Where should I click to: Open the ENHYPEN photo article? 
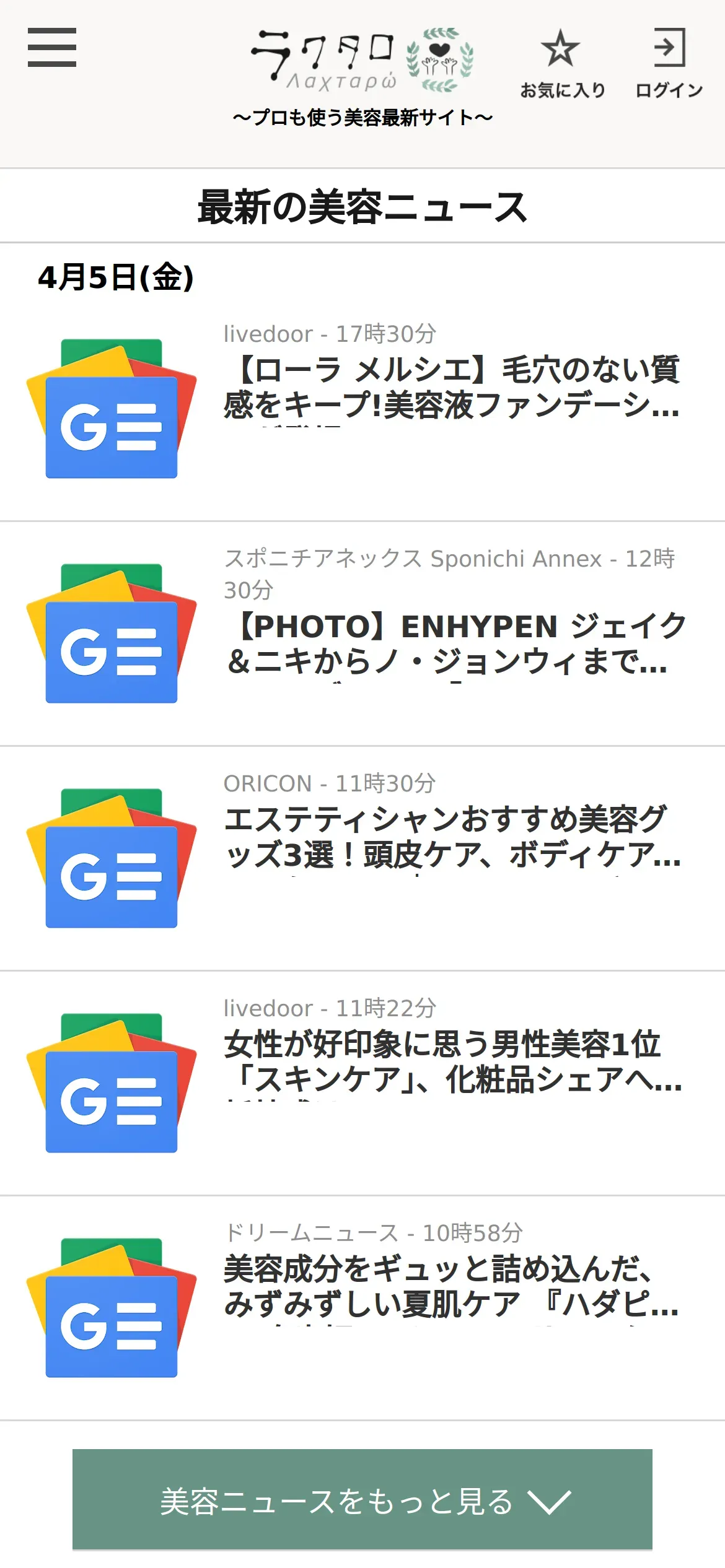tap(362, 634)
